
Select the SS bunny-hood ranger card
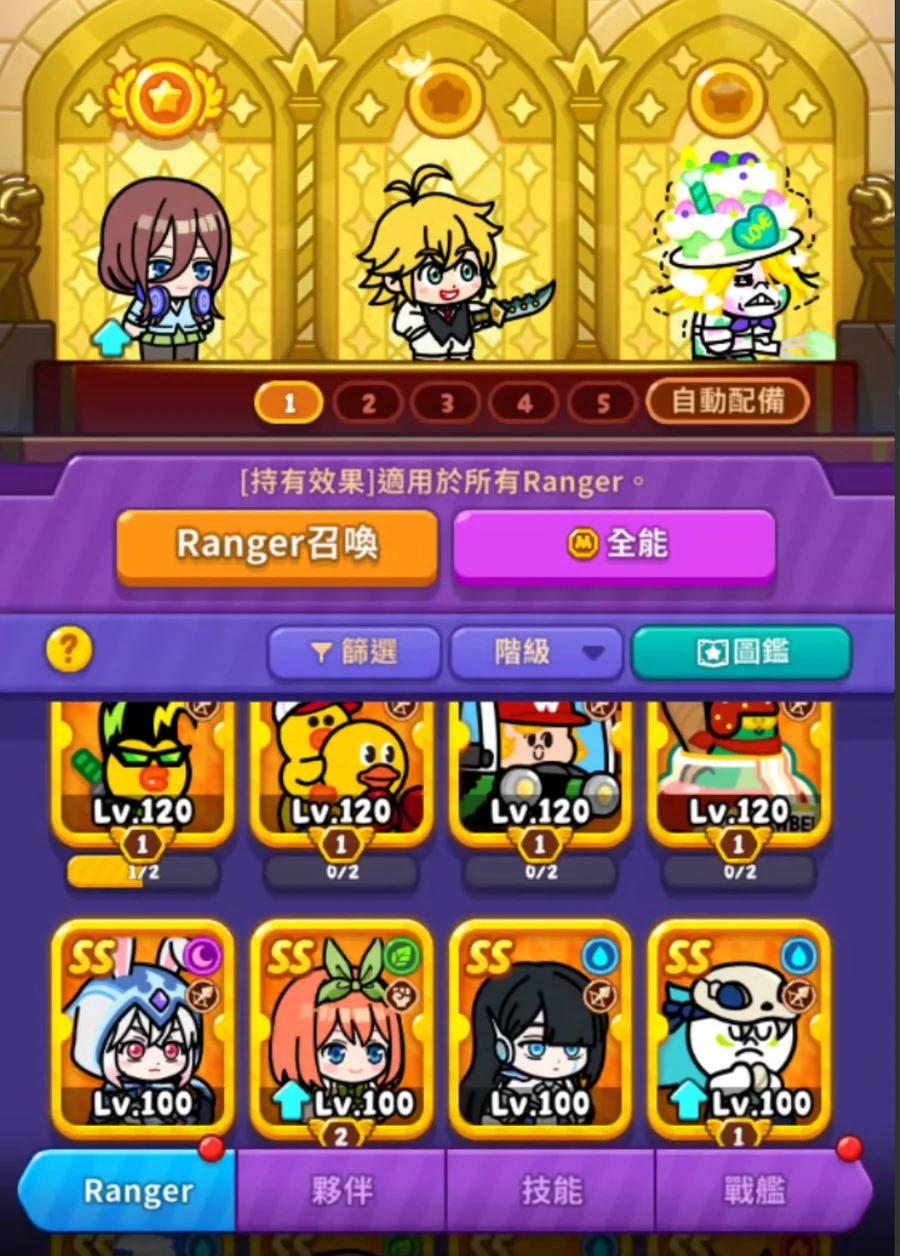[x=142, y=1030]
